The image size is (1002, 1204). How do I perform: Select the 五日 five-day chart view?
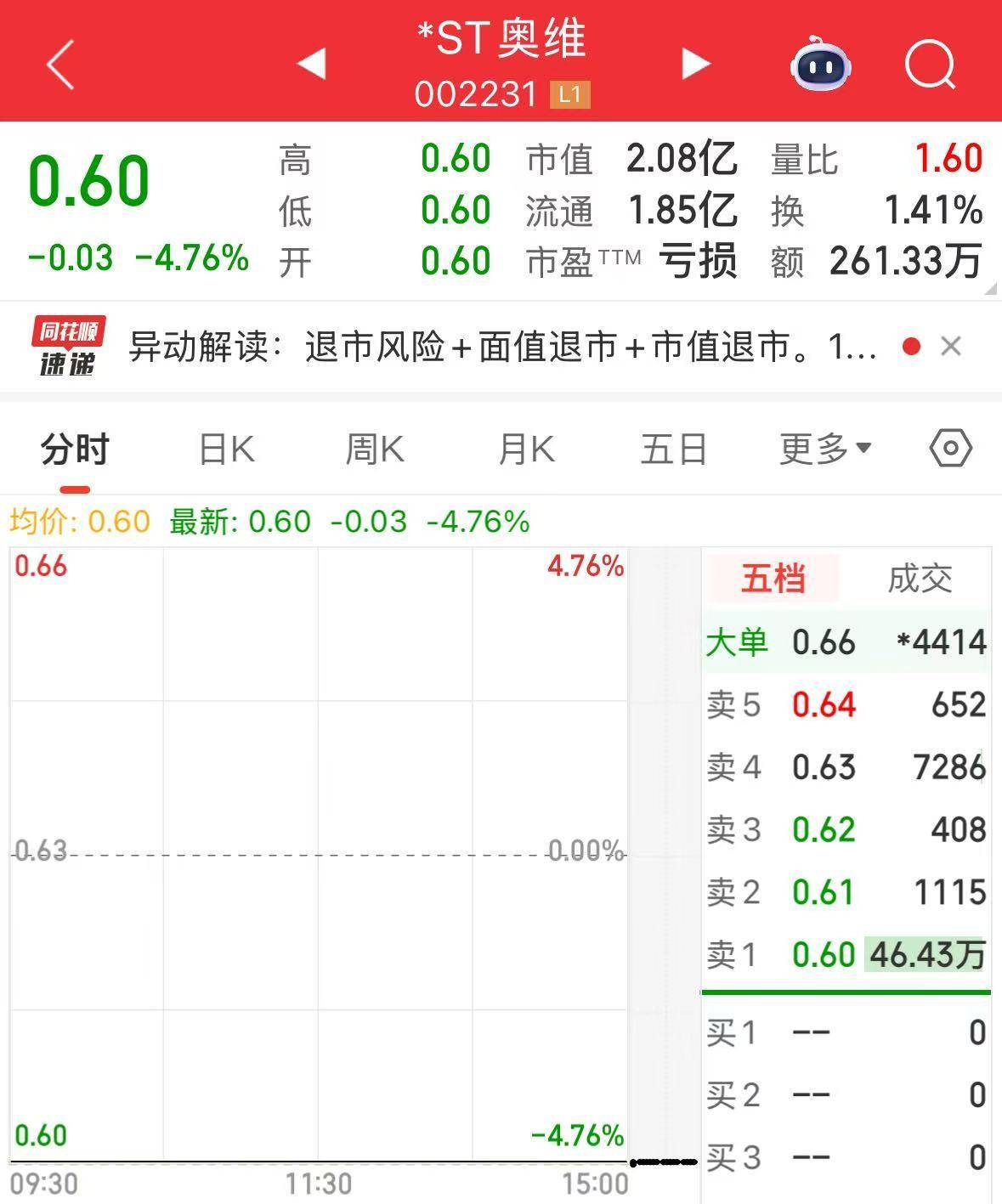tap(674, 449)
